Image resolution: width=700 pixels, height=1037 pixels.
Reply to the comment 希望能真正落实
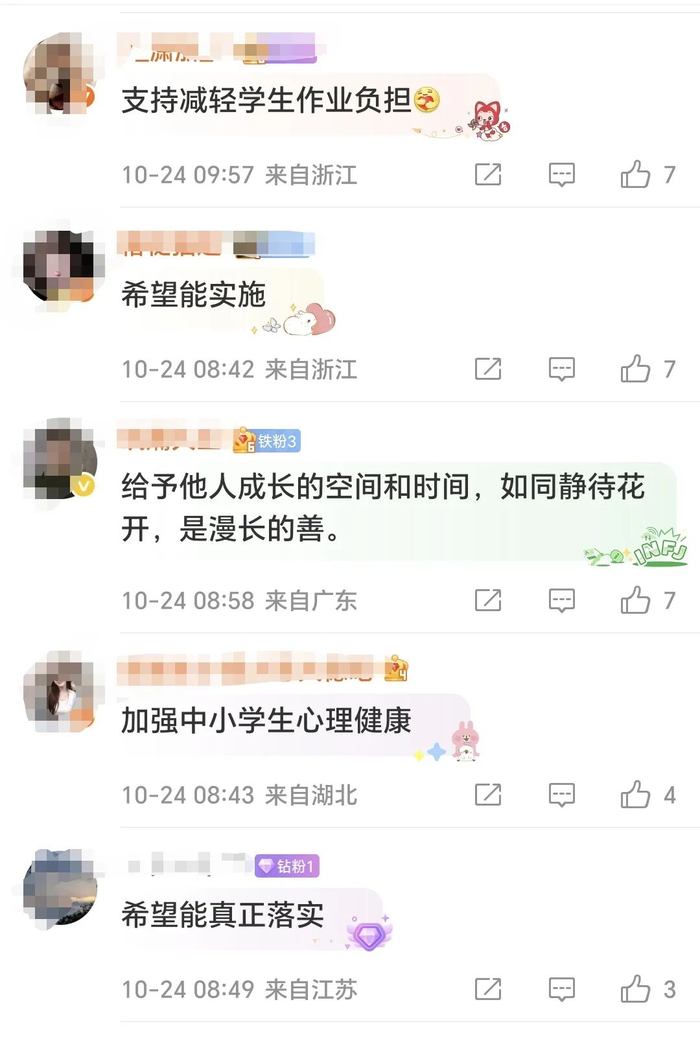(562, 989)
